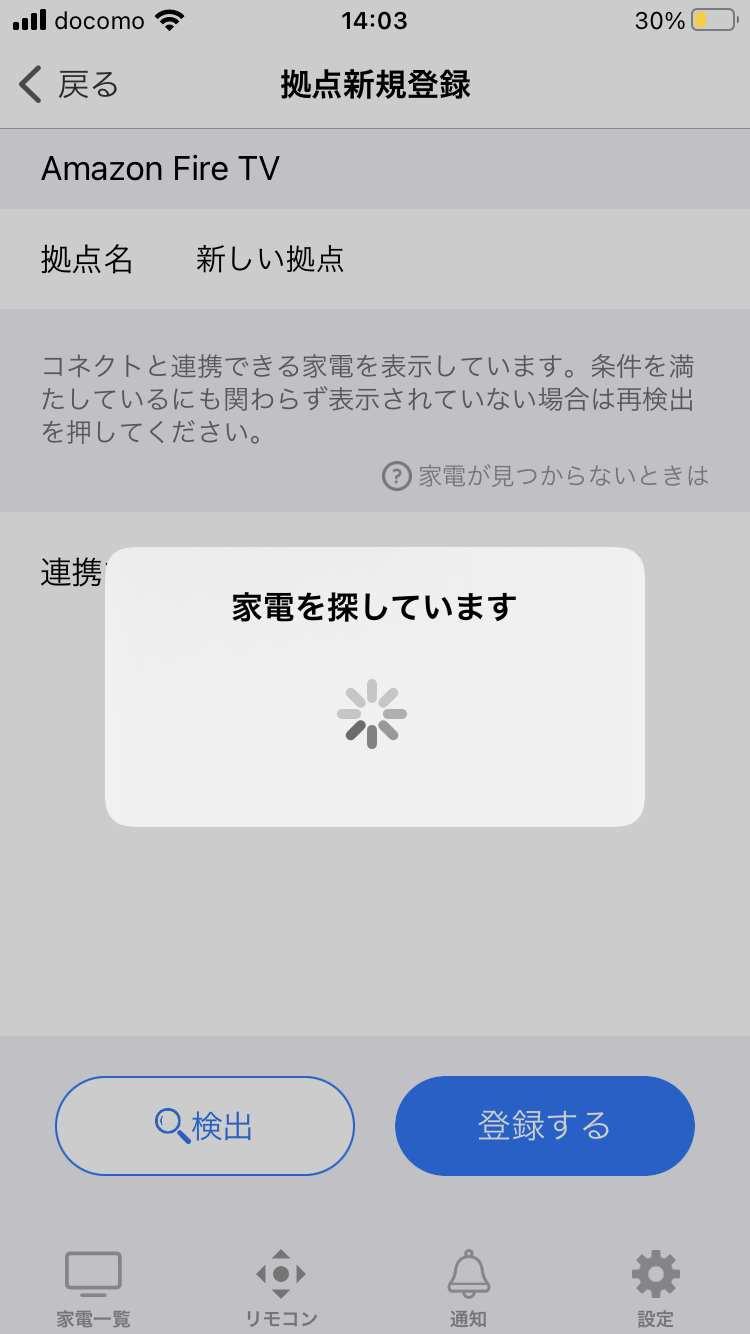Viewport: 750px width, 1334px height.
Task: Tap the back chevron next to 戻る
Action: 29,85
